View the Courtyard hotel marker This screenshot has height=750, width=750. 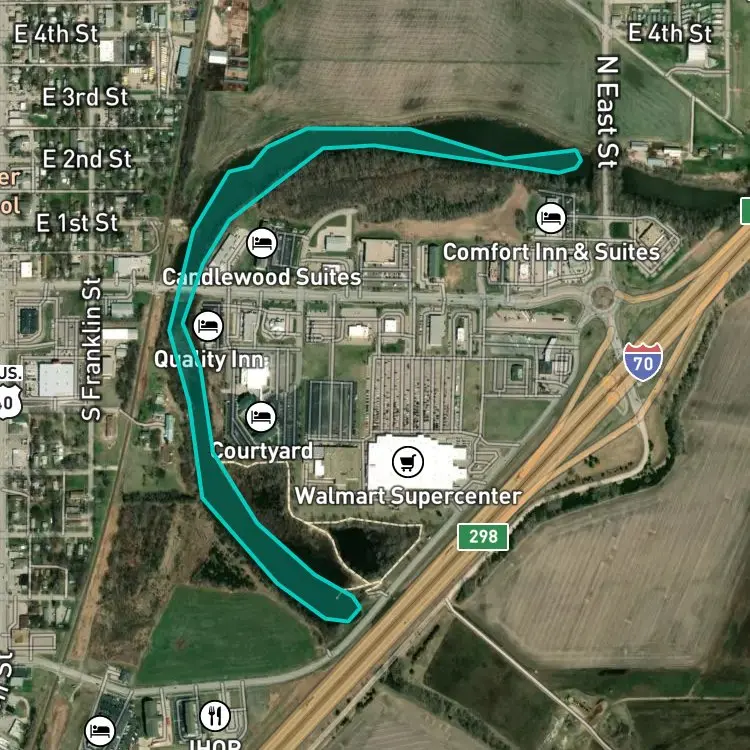(x=262, y=414)
